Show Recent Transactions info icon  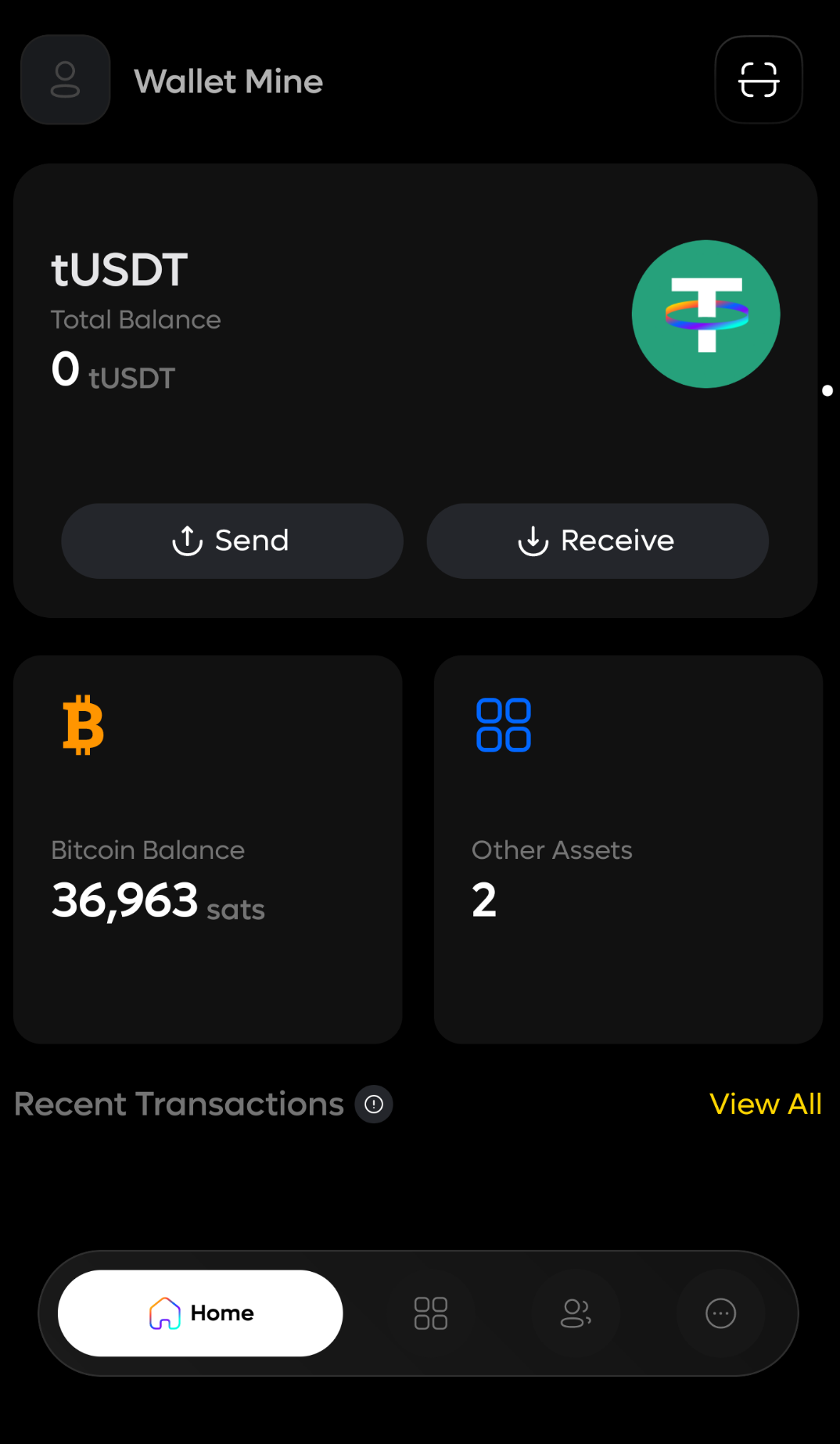[374, 1104]
